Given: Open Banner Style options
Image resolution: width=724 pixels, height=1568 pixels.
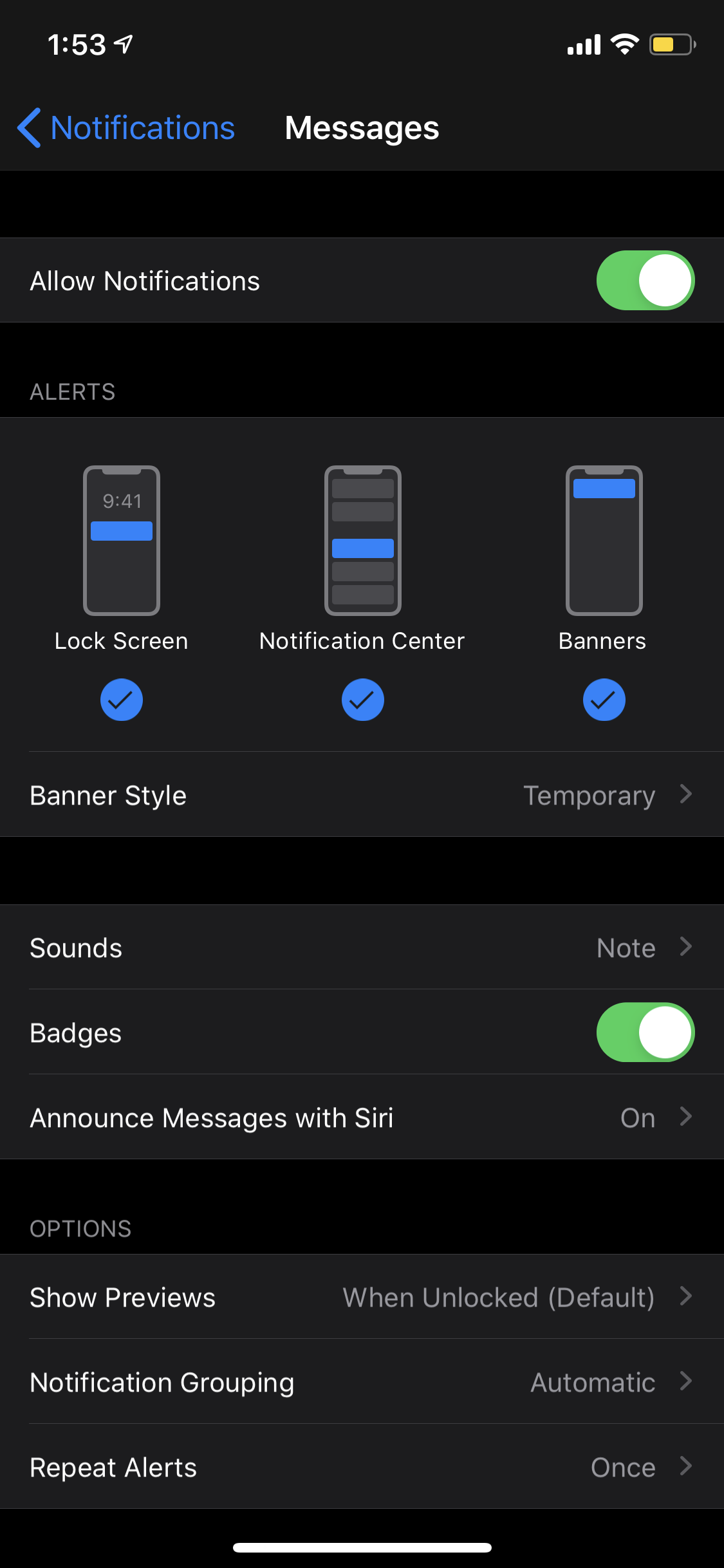Looking at the screenshot, I should click(x=362, y=795).
